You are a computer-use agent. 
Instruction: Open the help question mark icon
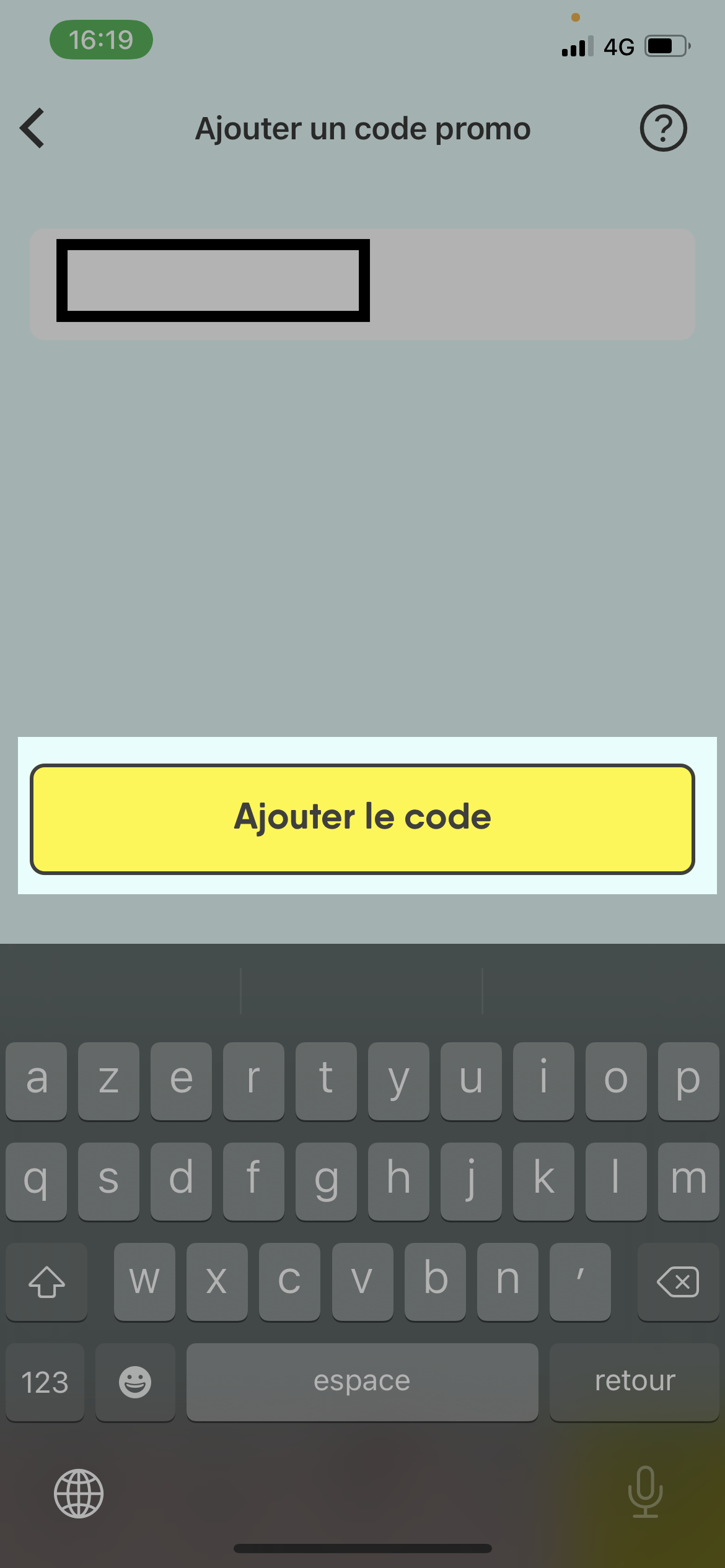click(x=663, y=128)
